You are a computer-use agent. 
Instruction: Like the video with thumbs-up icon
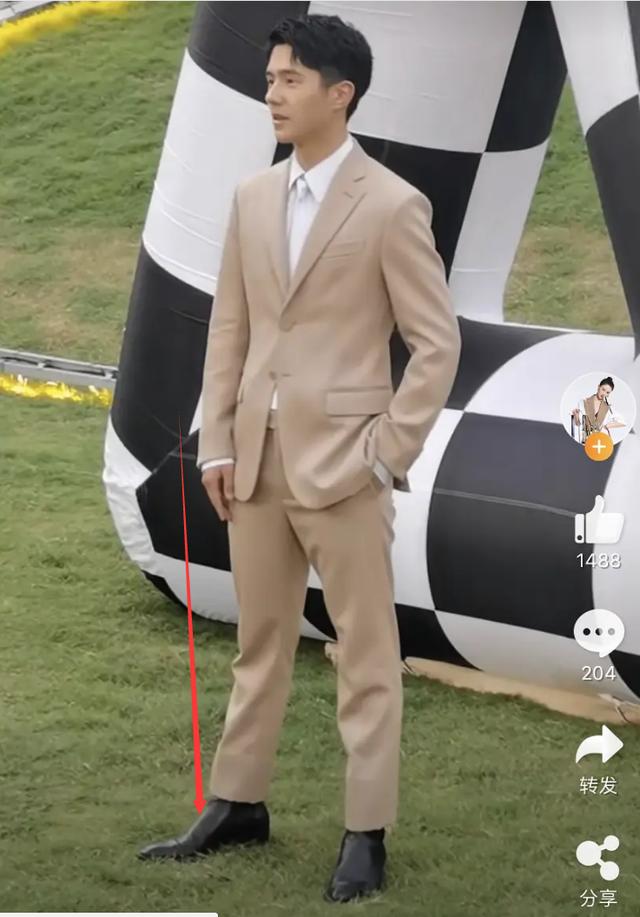(x=598, y=521)
